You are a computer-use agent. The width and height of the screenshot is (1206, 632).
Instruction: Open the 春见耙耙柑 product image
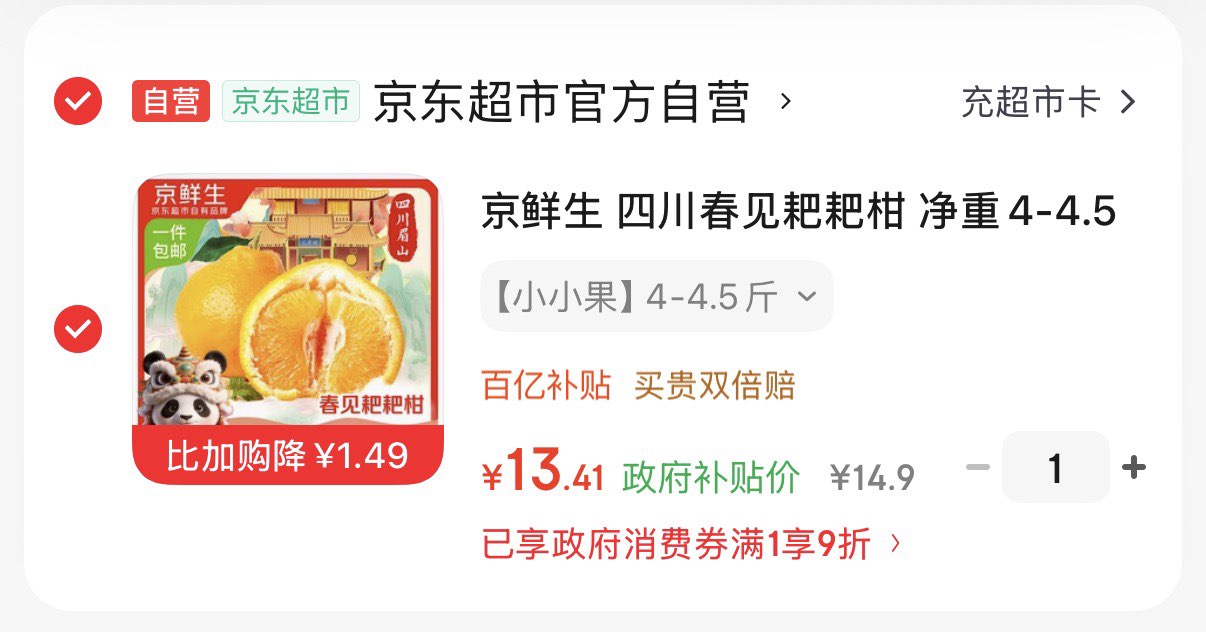pyautogui.click(x=288, y=330)
